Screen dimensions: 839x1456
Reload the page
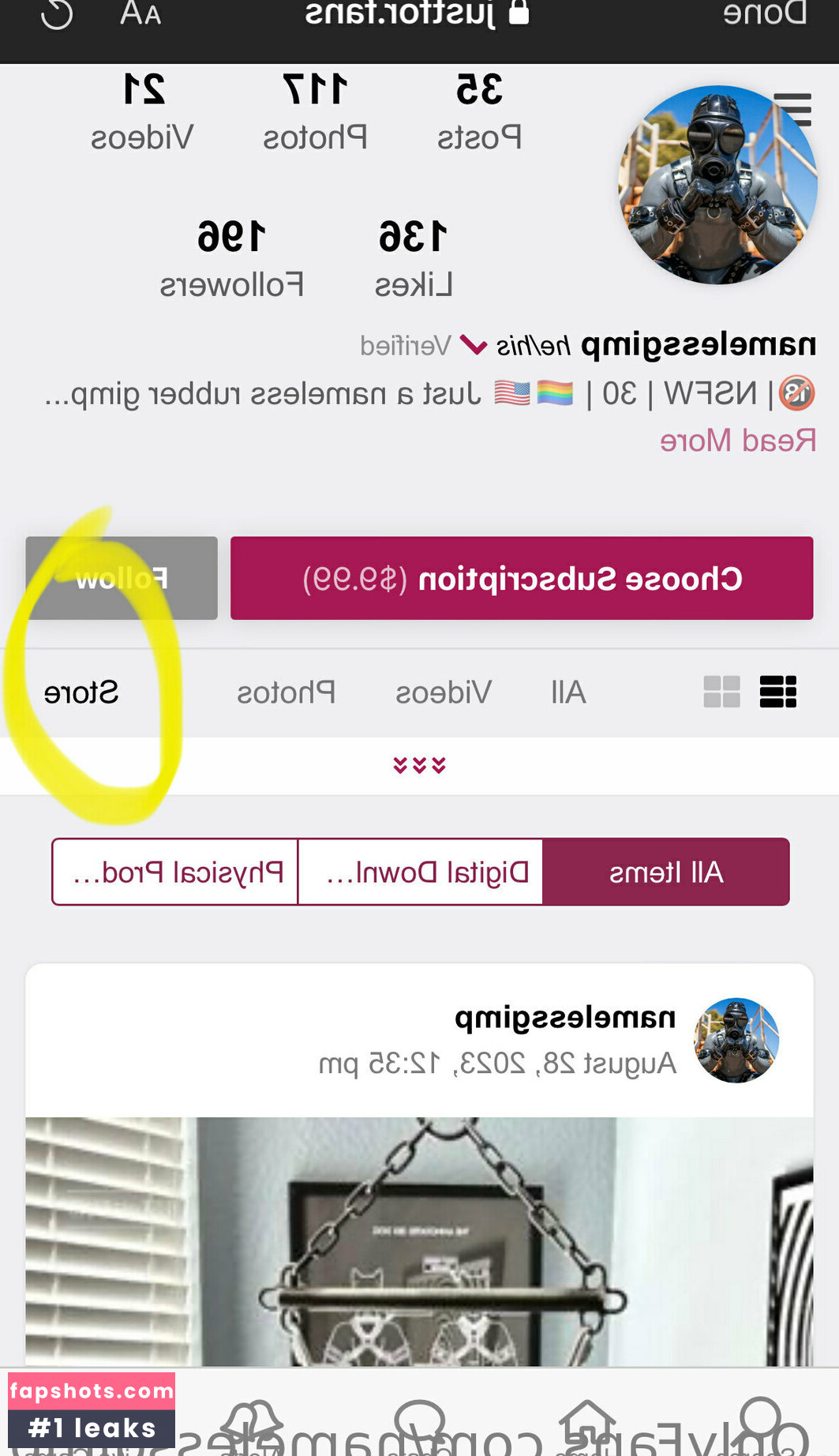[57, 13]
